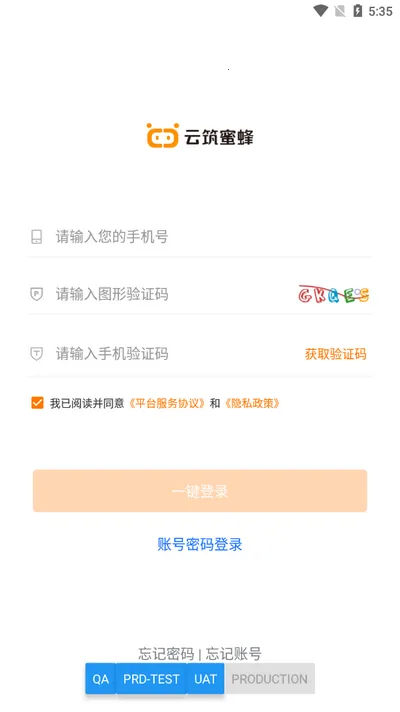This screenshot has height=712, width=400.
Task: Open the 平台服务协议 link
Action: (168, 403)
